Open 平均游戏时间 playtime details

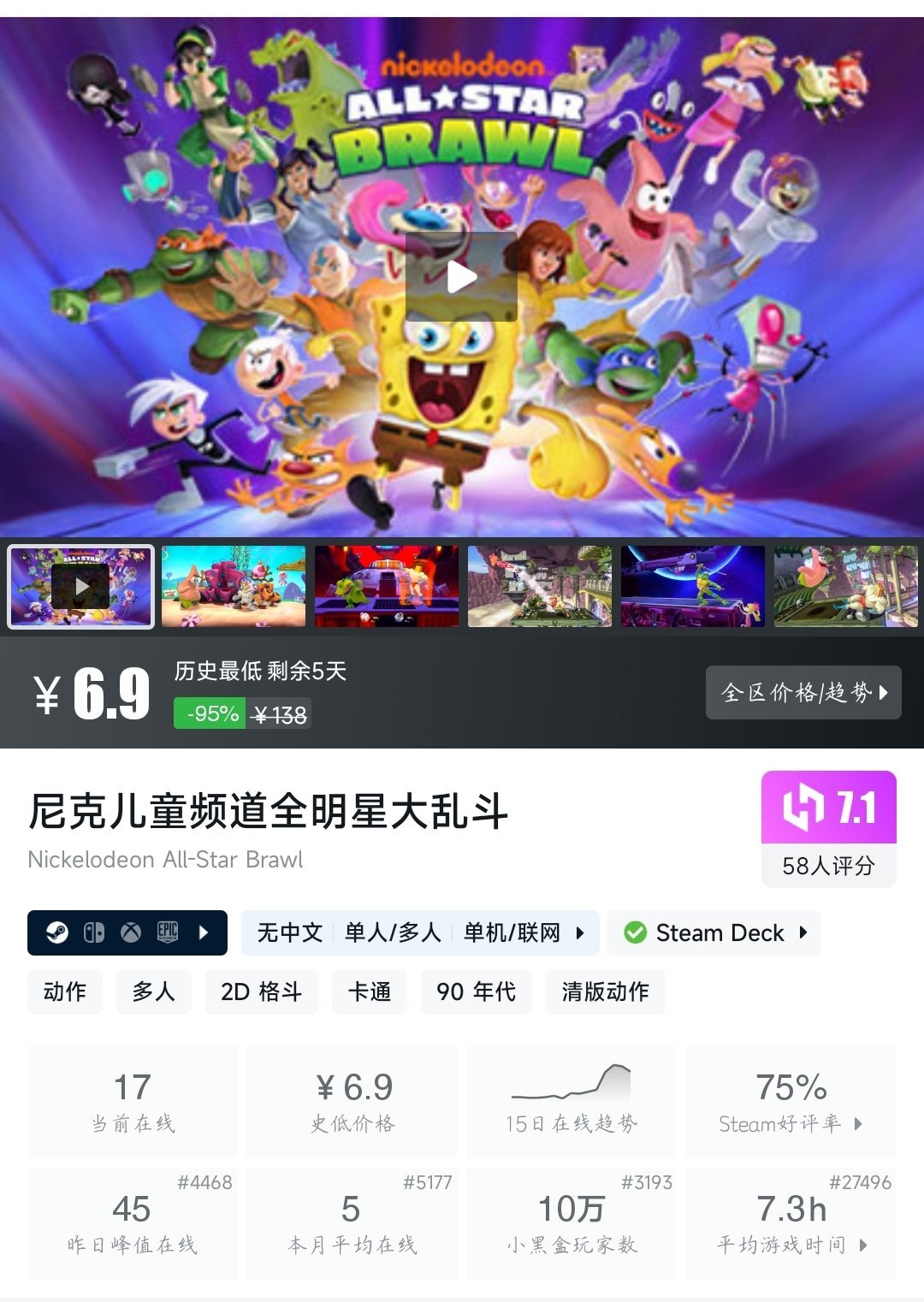coord(791,1223)
